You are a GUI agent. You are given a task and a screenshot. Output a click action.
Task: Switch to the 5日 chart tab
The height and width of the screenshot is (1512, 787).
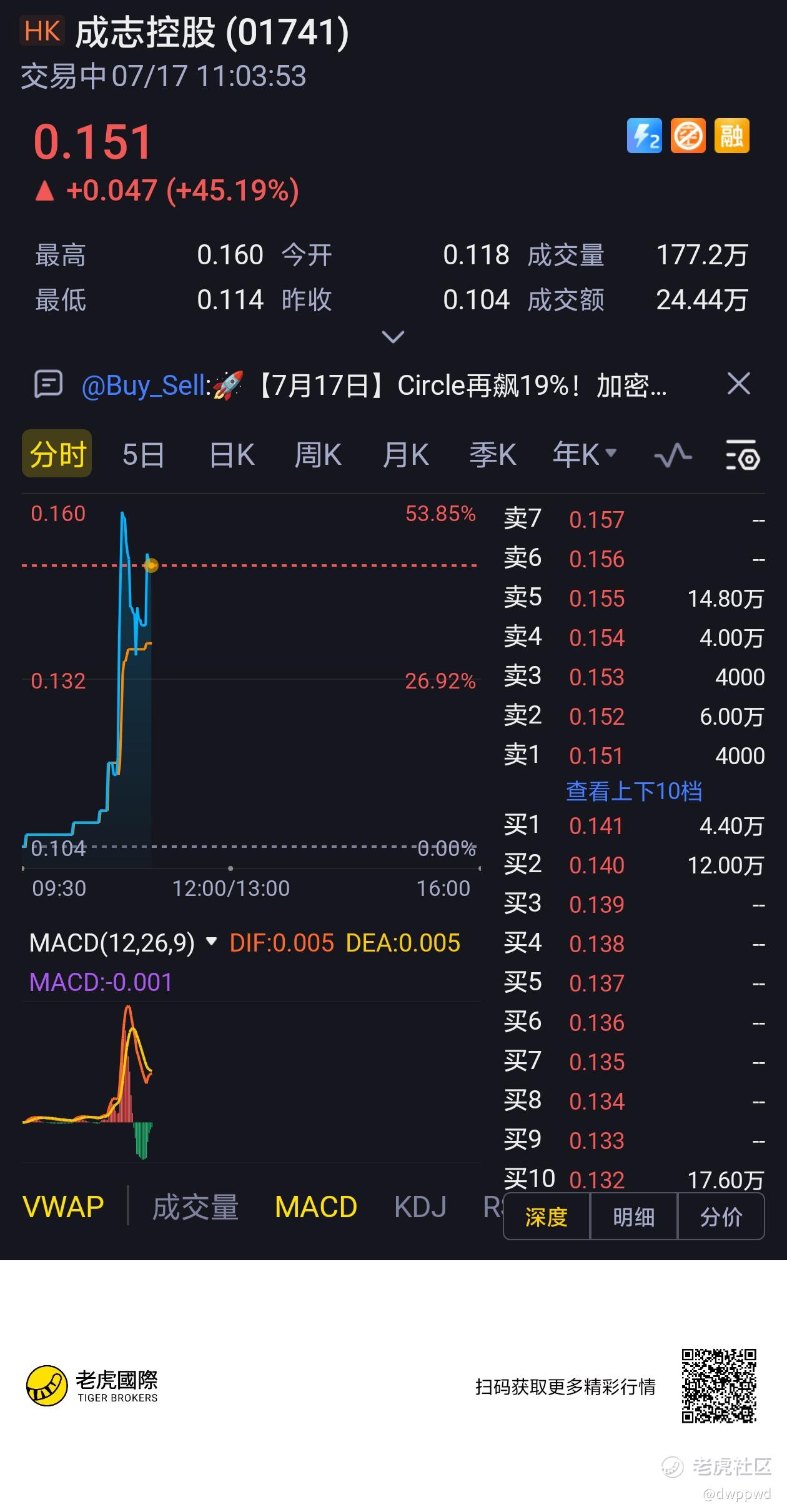pos(143,454)
